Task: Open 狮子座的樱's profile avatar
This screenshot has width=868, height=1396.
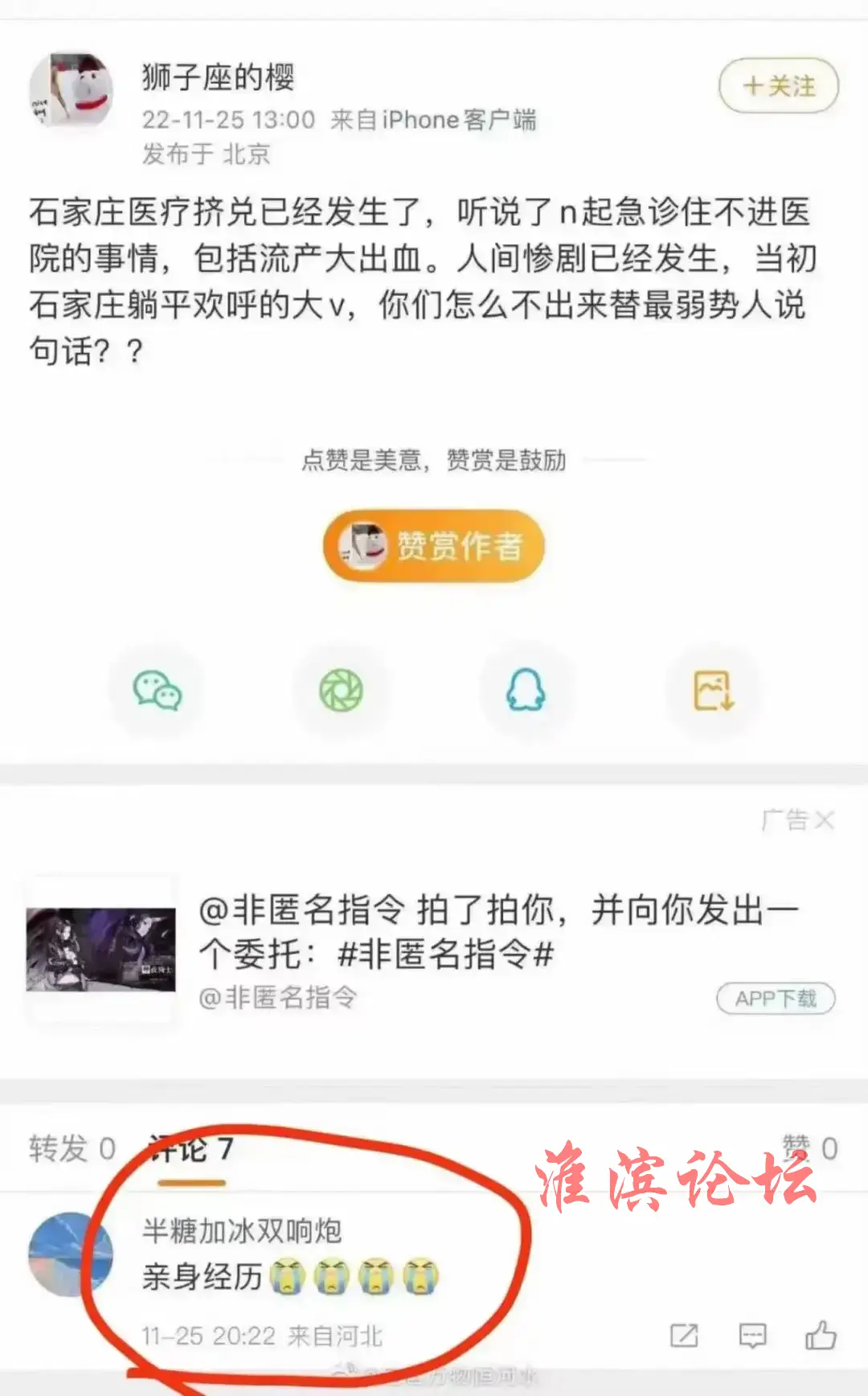Action: [72, 90]
